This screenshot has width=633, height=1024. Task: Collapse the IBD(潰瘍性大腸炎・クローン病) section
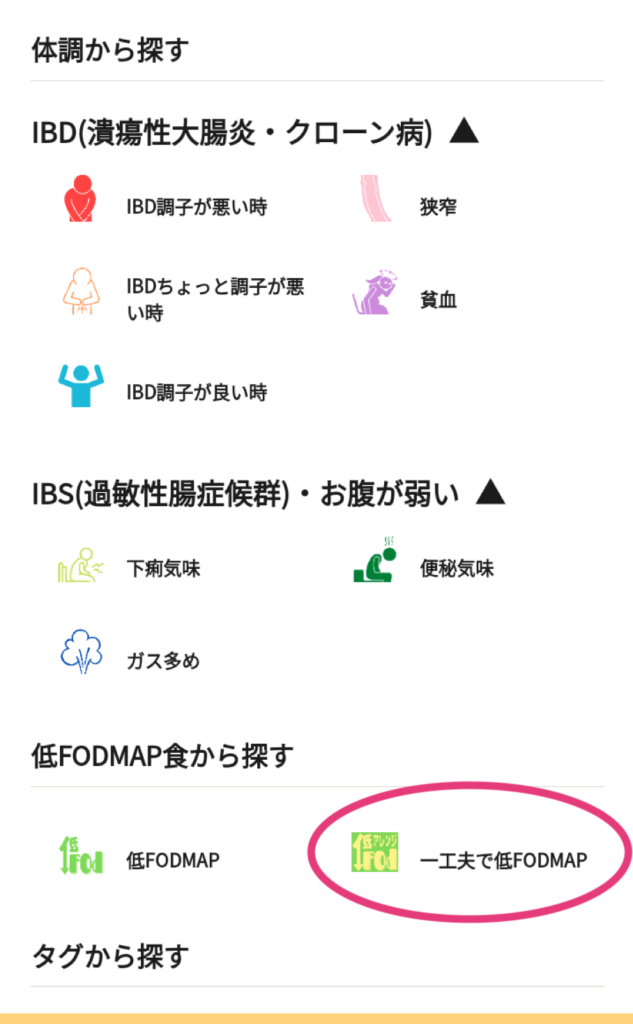pyautogui.click(x=463, y=133)
